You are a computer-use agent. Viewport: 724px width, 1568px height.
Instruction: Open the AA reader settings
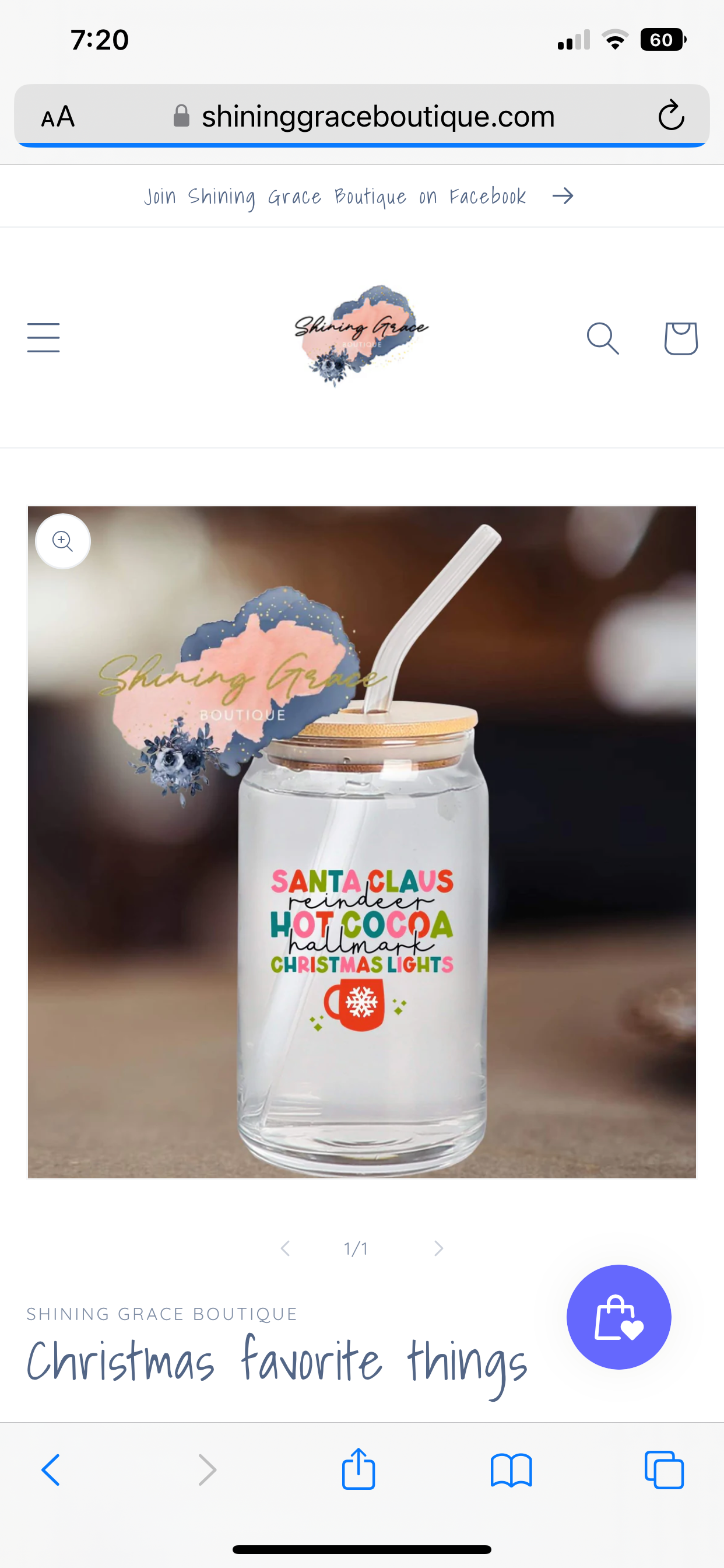point(58,116)
